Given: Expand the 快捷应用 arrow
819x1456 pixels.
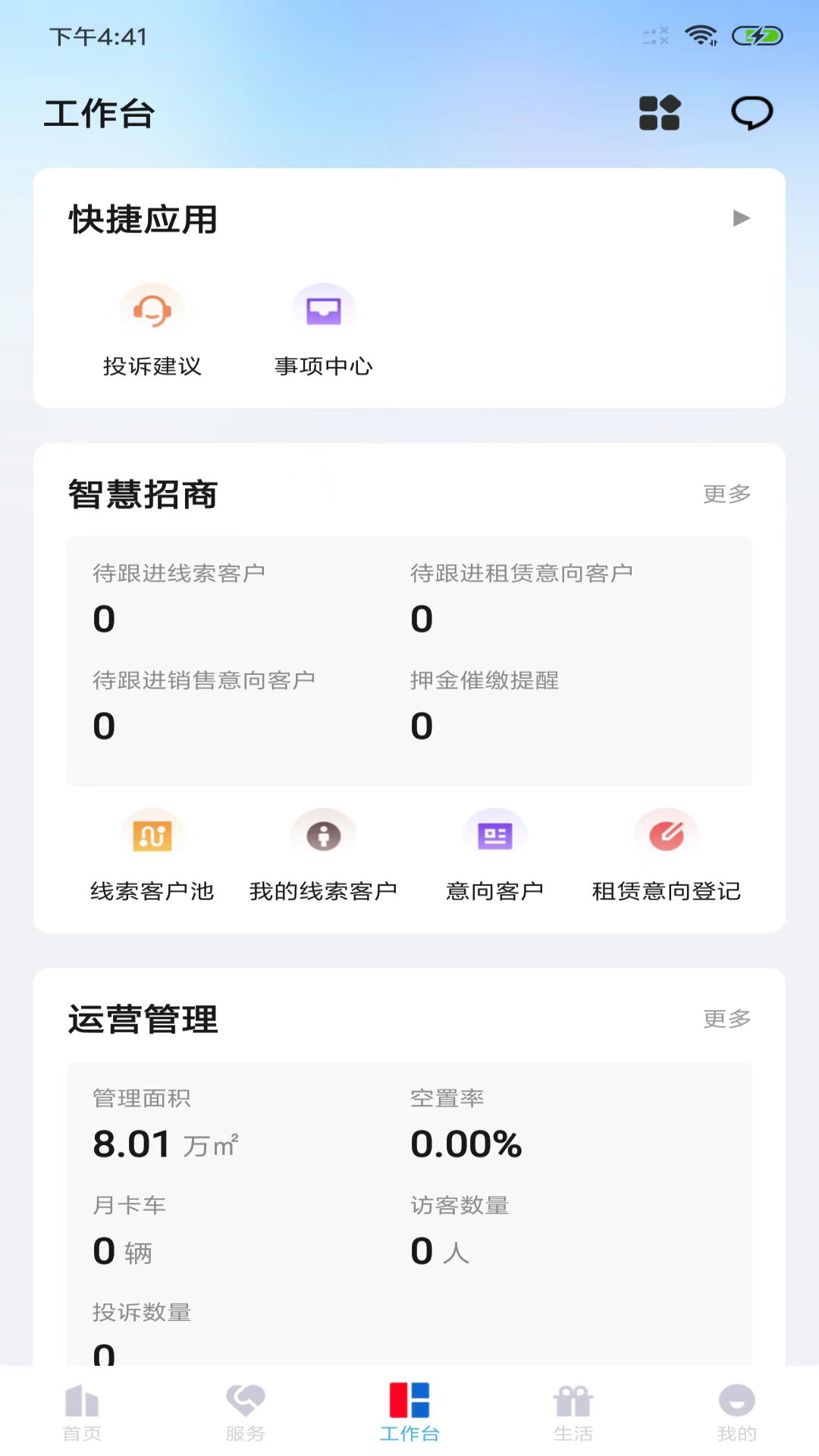Looking at the screenshot, I should click(x=741, y=218).
